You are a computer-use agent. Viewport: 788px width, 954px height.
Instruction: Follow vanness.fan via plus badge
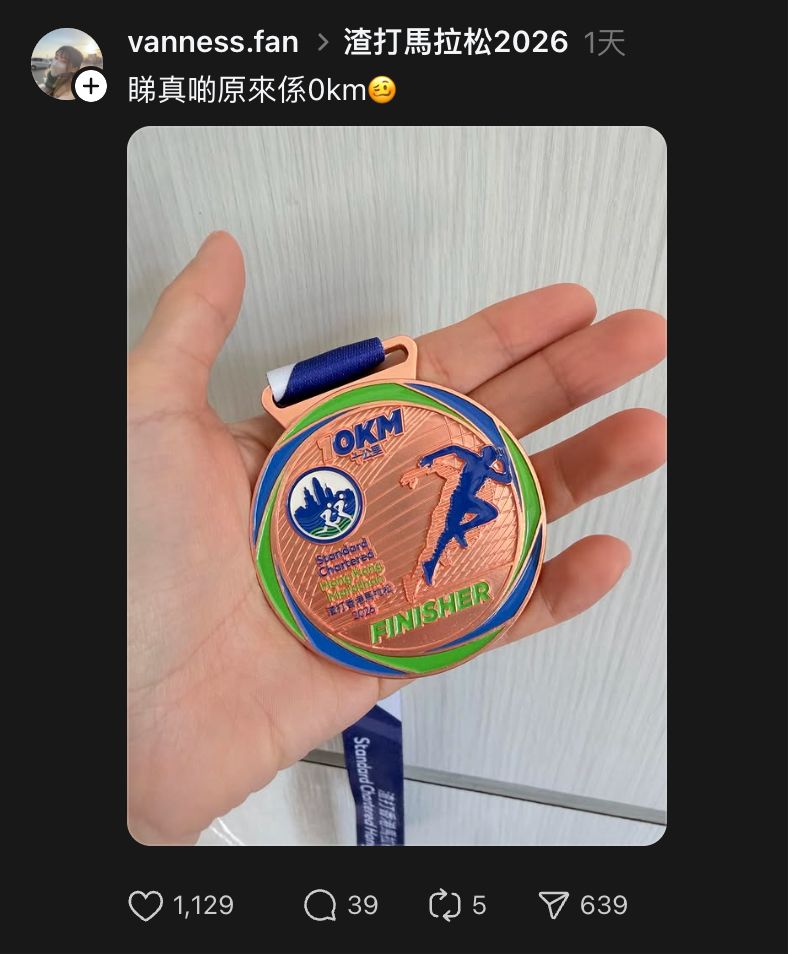[91, 87]
